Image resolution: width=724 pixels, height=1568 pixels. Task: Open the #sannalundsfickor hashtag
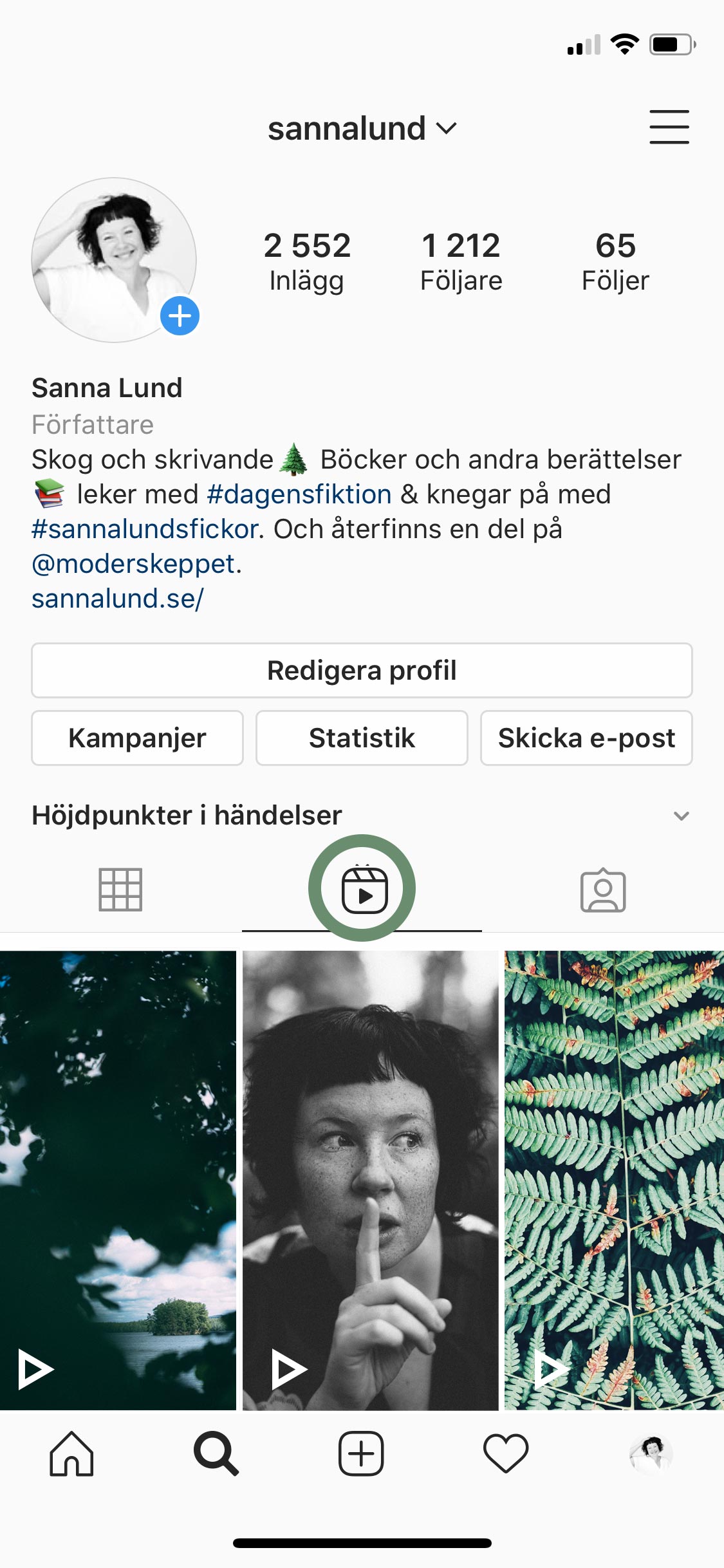coord(145,529)
